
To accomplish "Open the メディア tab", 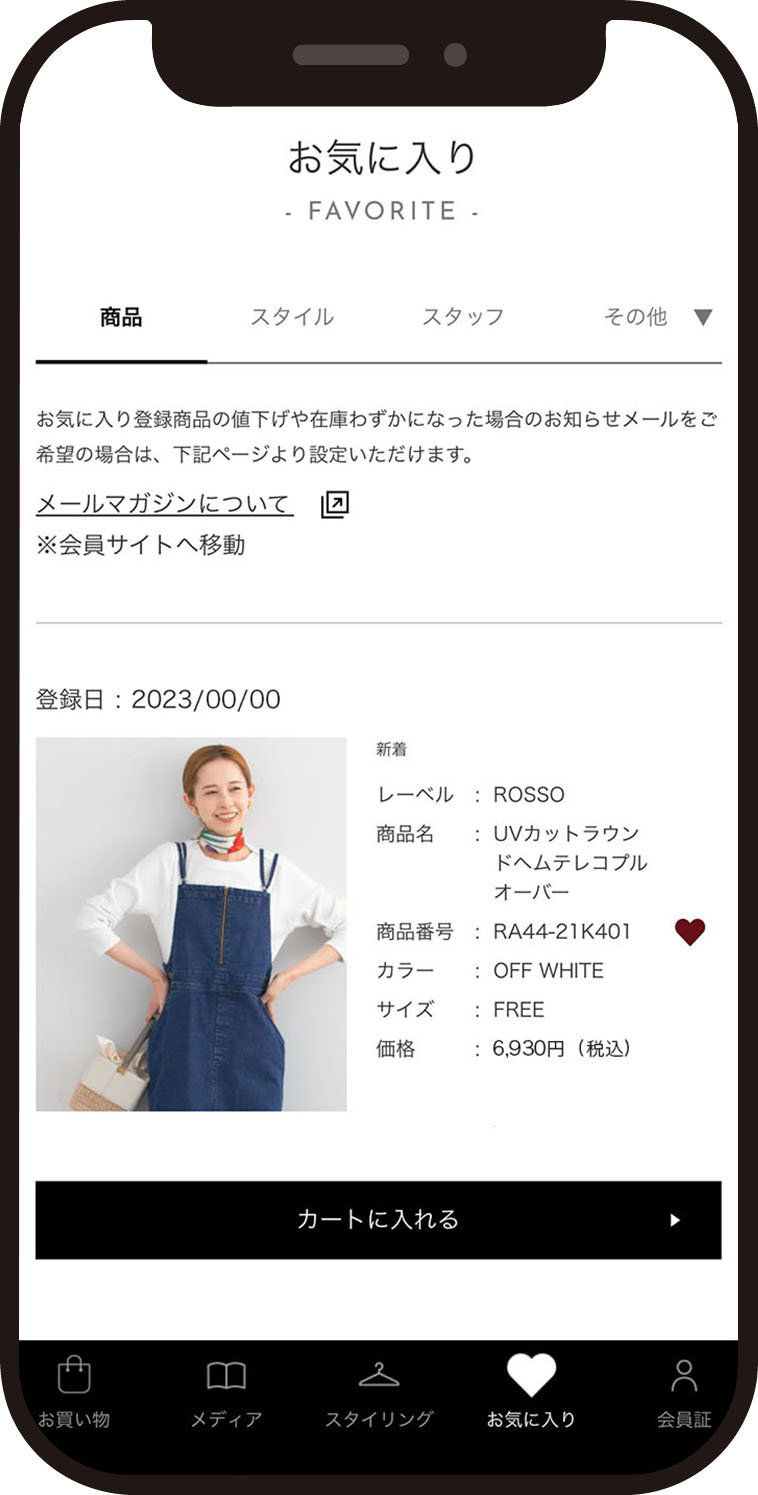I will 226,1392.
